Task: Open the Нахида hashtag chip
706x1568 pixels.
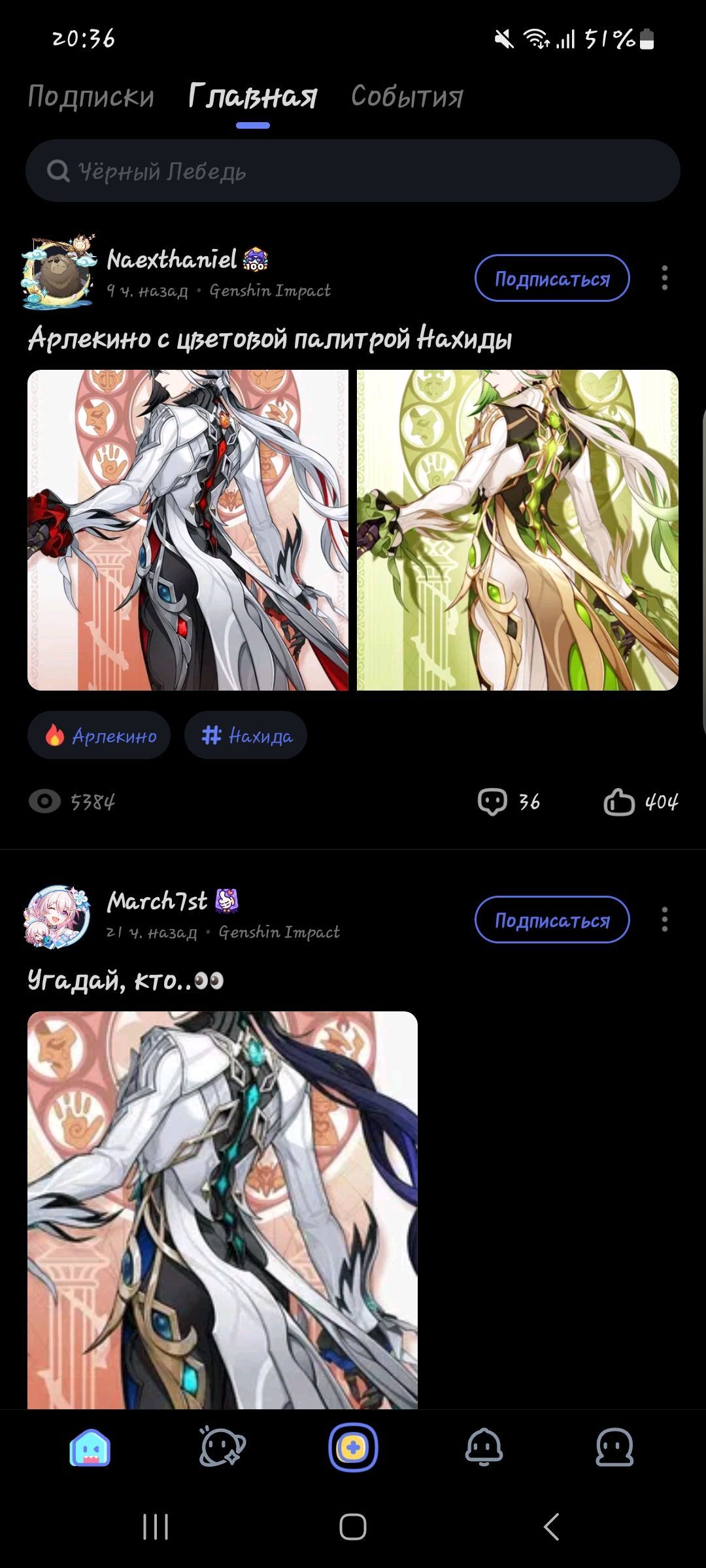Action: coord(246,736)
